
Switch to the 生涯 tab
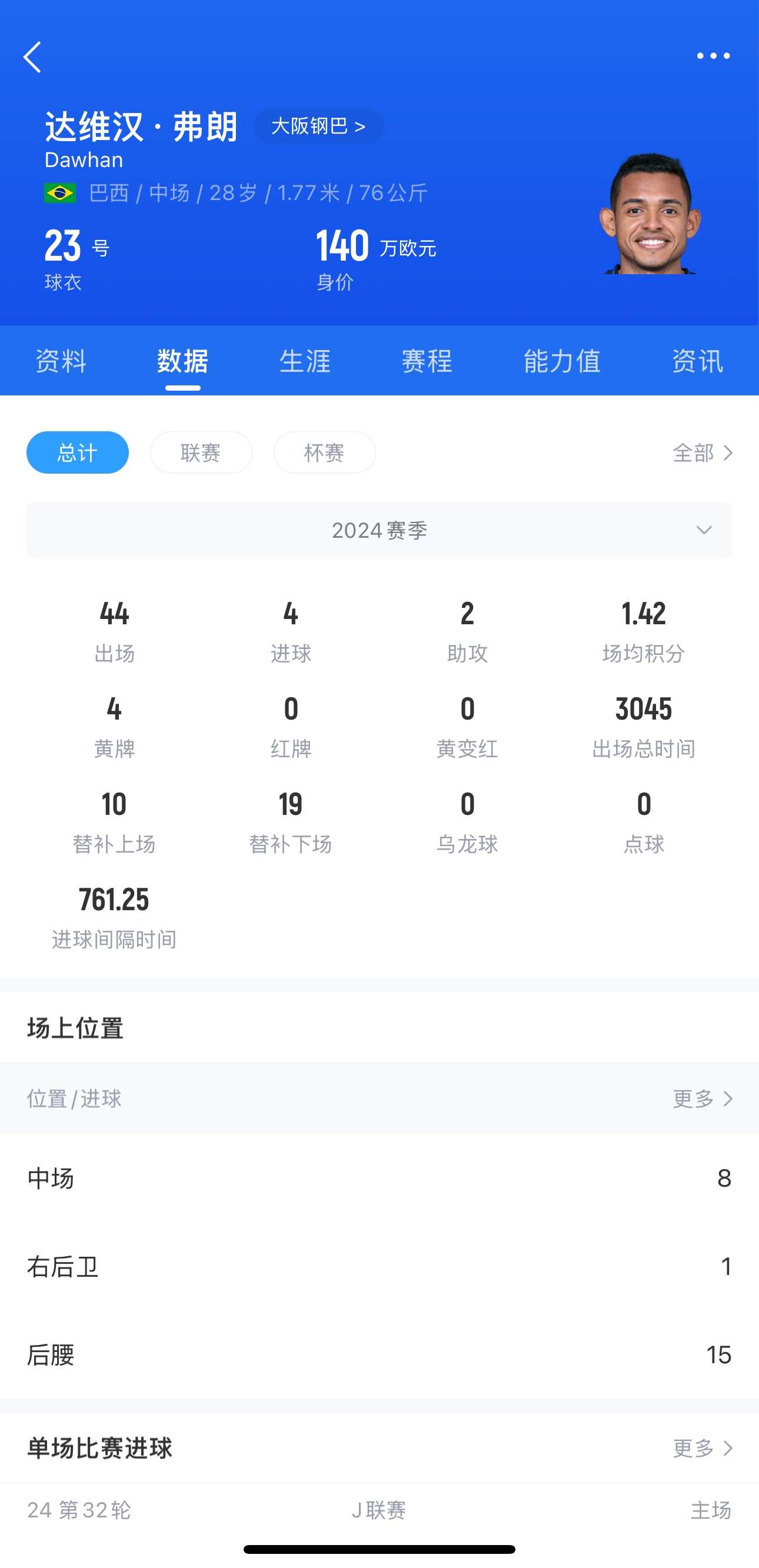click(x=305, y=361)
